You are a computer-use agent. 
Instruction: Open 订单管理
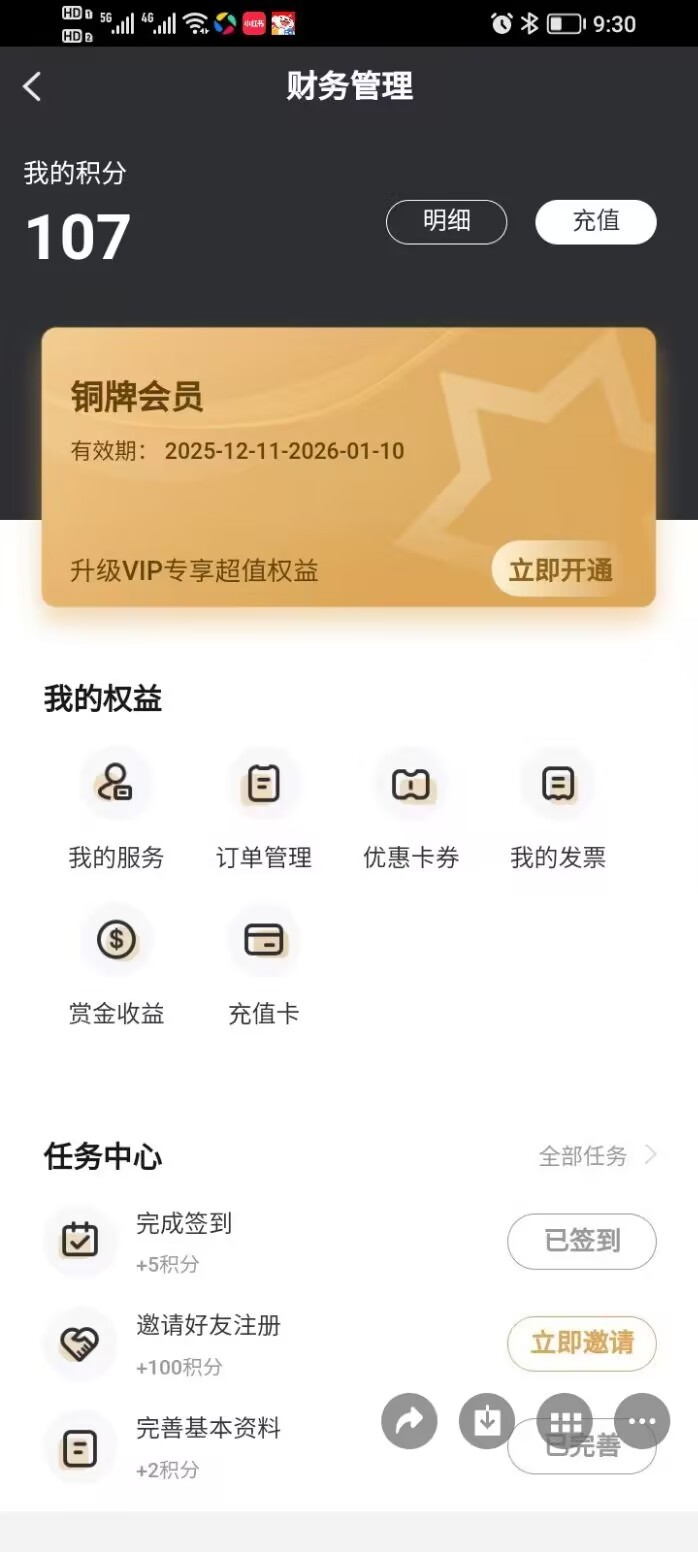click(264, 810)
